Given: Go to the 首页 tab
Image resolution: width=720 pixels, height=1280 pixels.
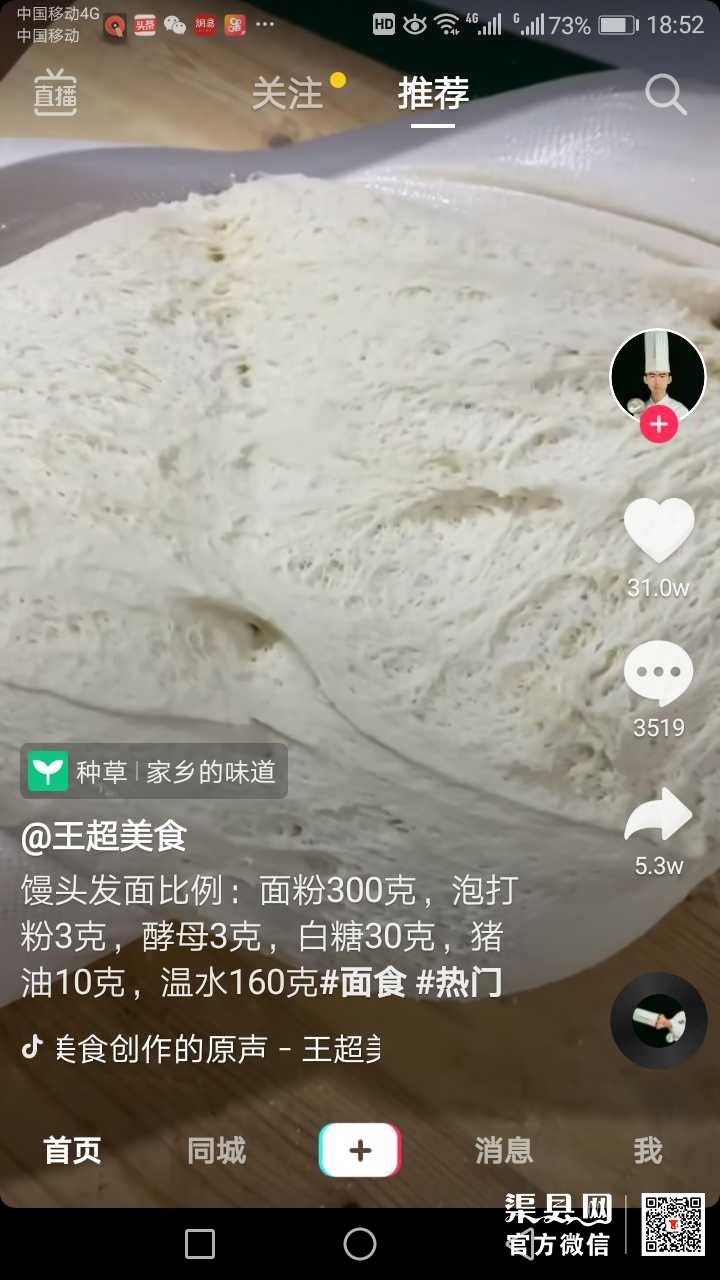Looking at the screenshot, I should tap(72, 1151).
